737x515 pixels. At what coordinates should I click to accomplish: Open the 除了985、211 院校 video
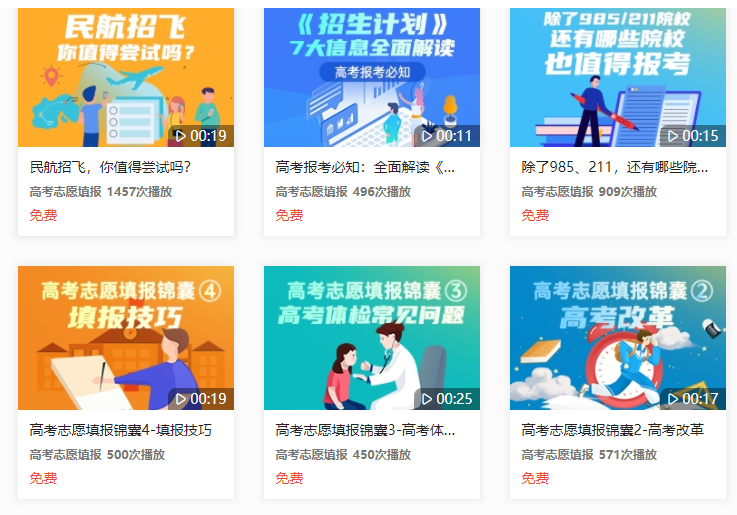pos(617,78)
